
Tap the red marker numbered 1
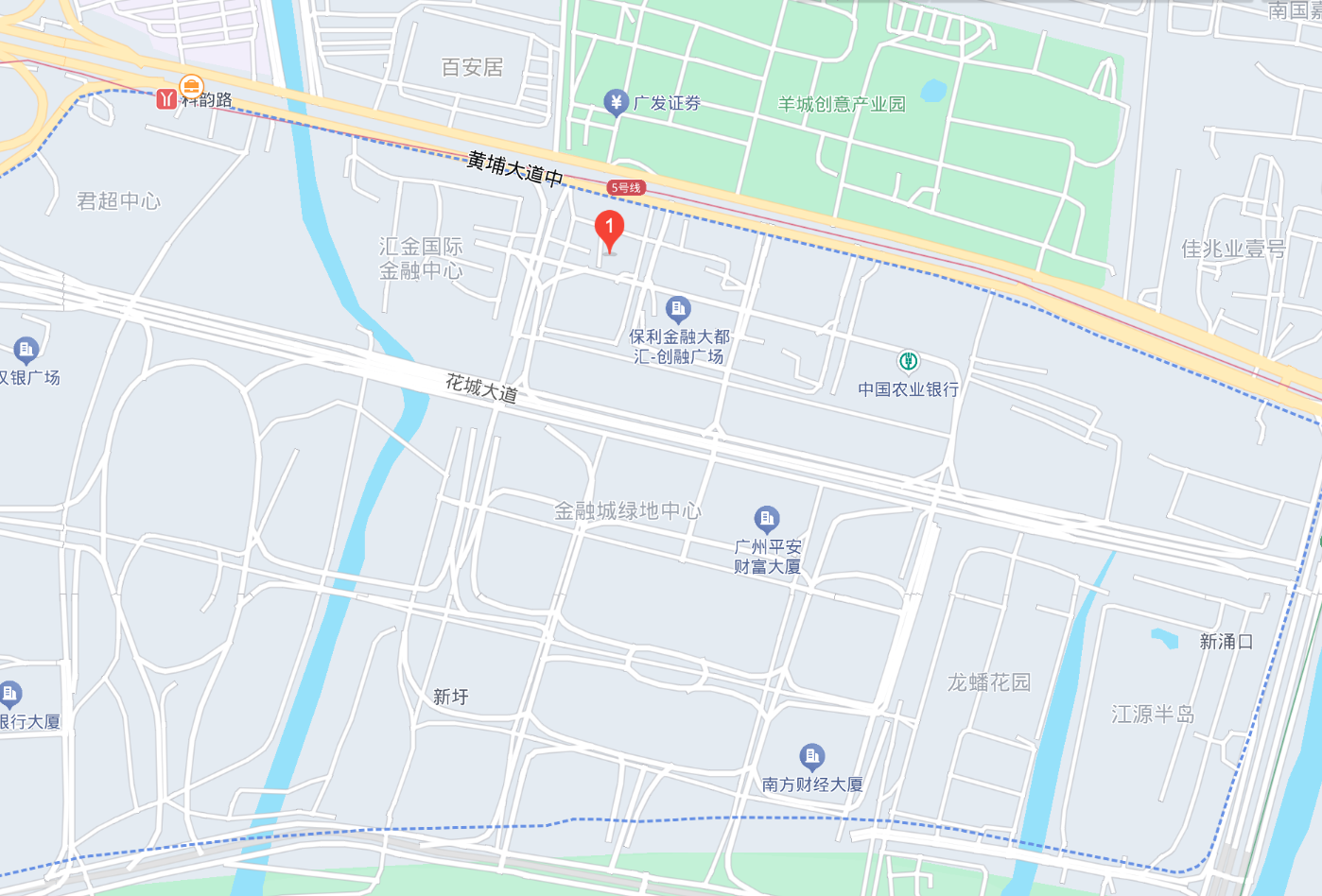point(609,230)
